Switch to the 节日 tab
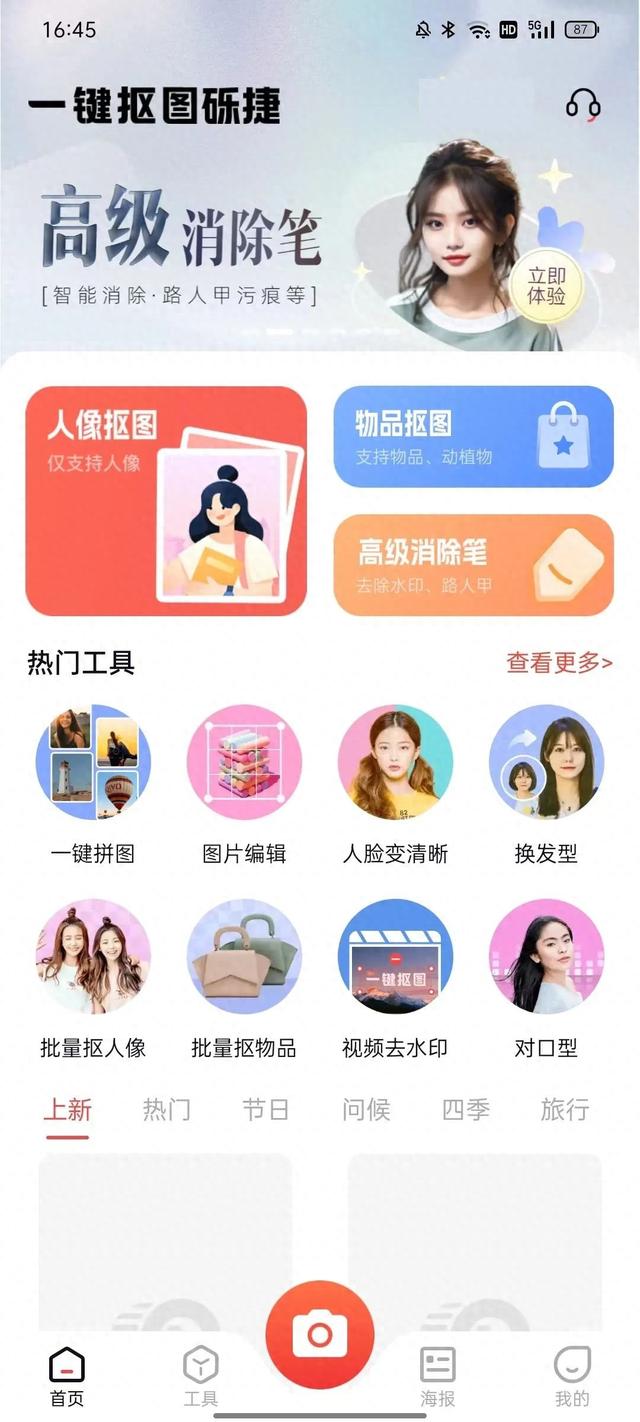Image resolution: width=640 pixels, height=1422 pixels. [x=266, y=1109]
